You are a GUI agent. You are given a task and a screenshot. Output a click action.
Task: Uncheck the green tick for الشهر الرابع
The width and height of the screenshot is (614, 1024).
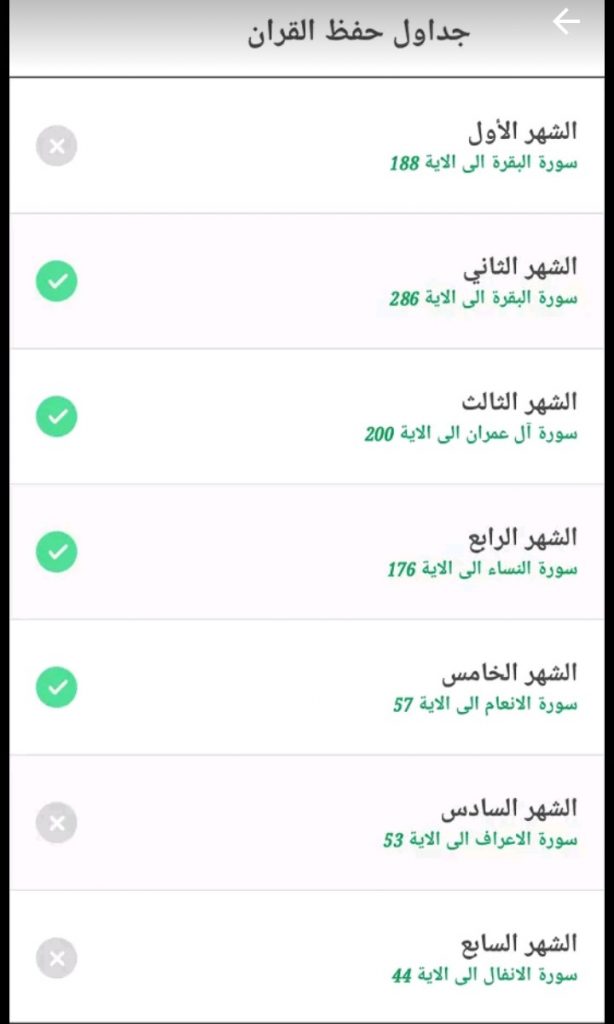57,551
